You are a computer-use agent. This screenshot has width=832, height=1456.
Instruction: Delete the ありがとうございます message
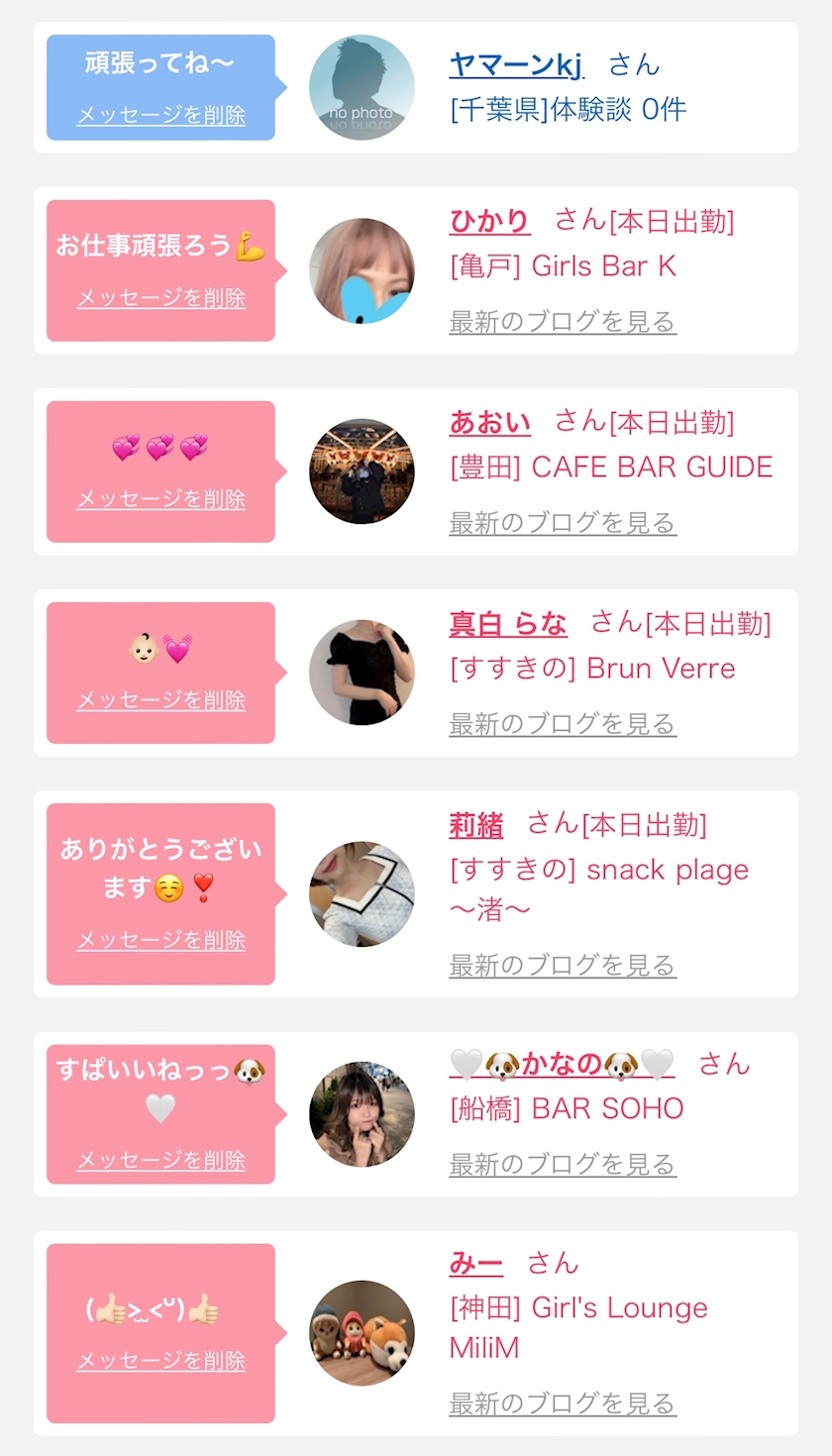point(160,940)
